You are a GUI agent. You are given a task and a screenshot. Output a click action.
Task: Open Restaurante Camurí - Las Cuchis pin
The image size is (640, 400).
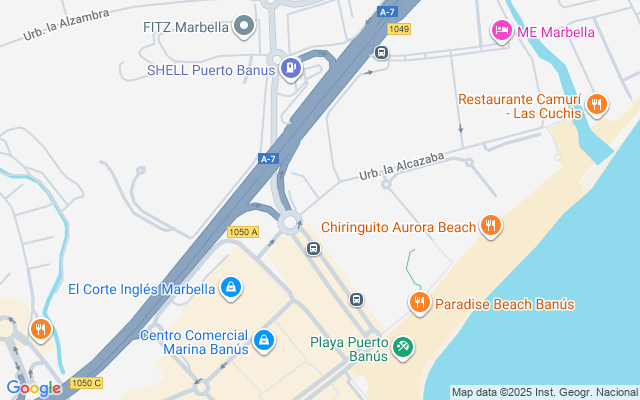pyautogui.click(x=597, y=104)
